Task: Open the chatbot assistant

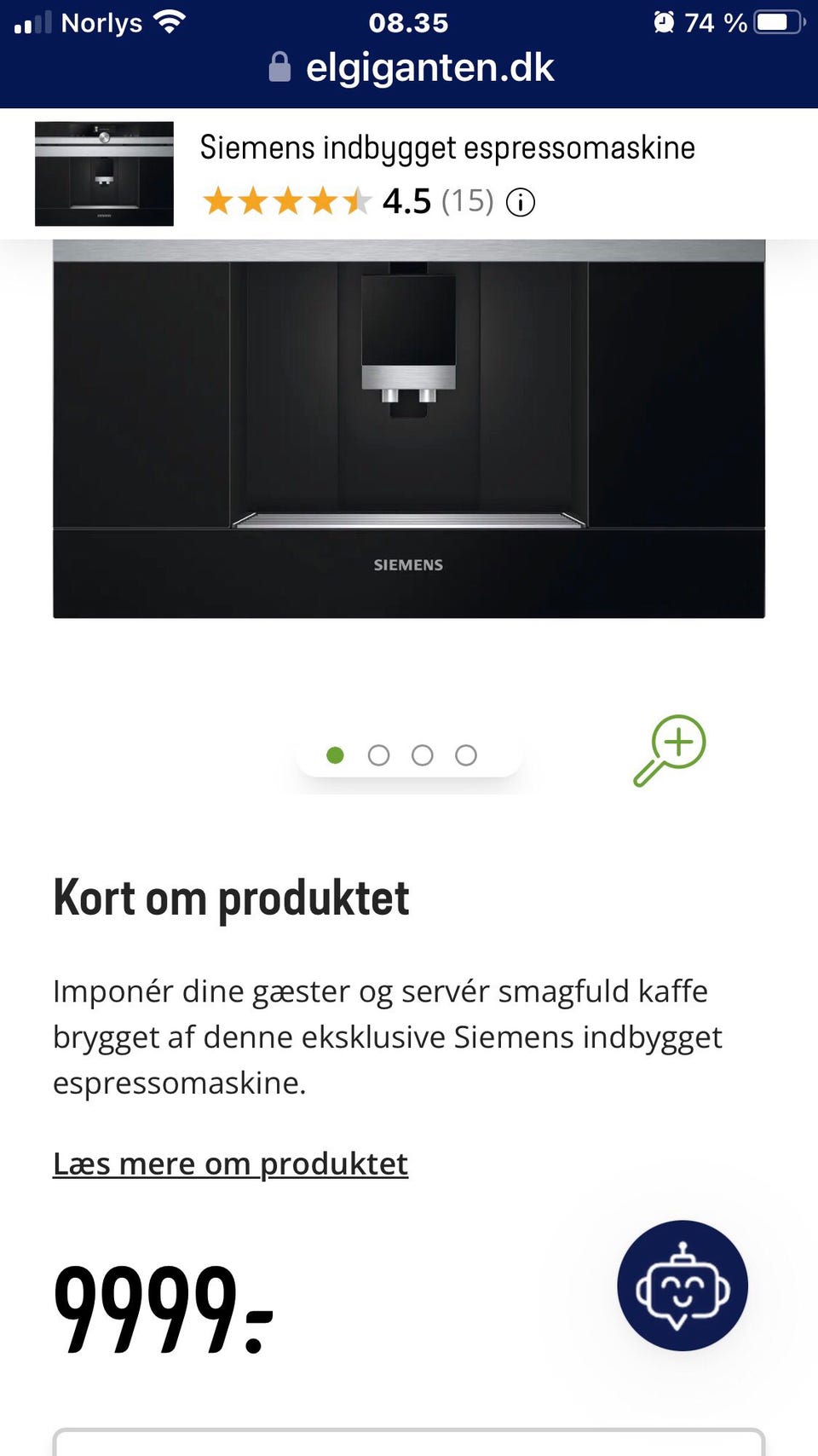Action: (x=683, y=1287)
